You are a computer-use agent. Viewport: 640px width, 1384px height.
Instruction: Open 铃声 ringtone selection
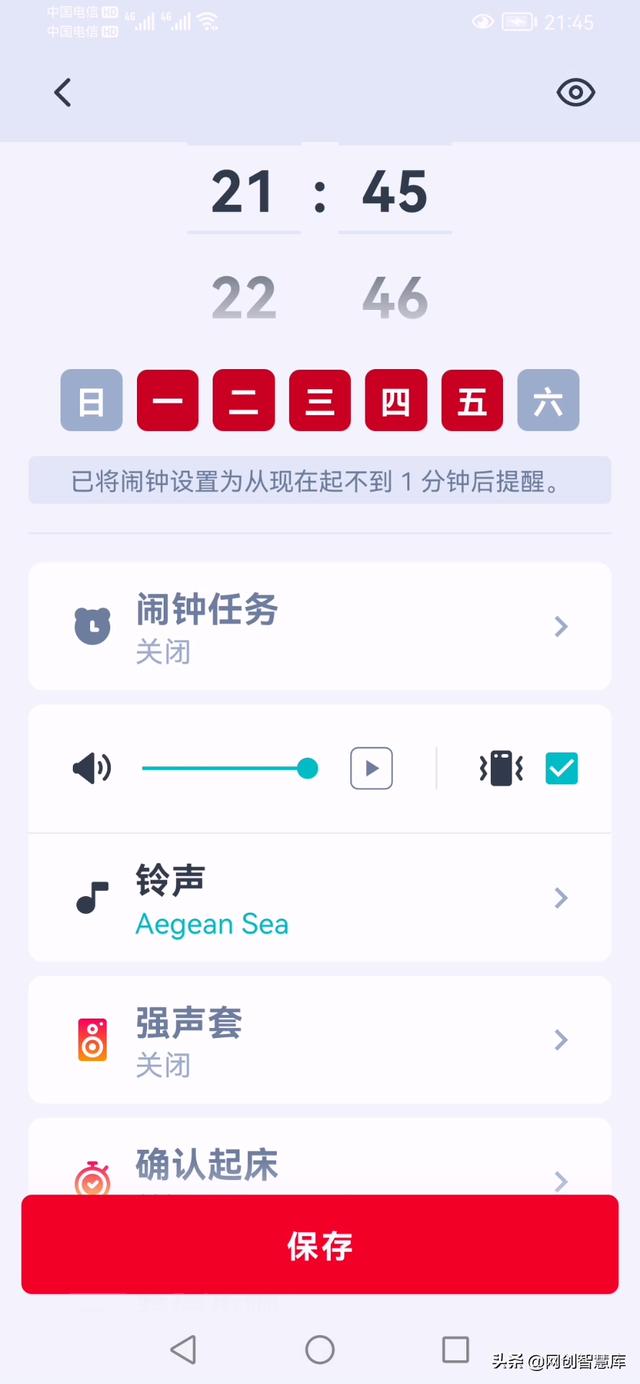[x=320, y=898]
